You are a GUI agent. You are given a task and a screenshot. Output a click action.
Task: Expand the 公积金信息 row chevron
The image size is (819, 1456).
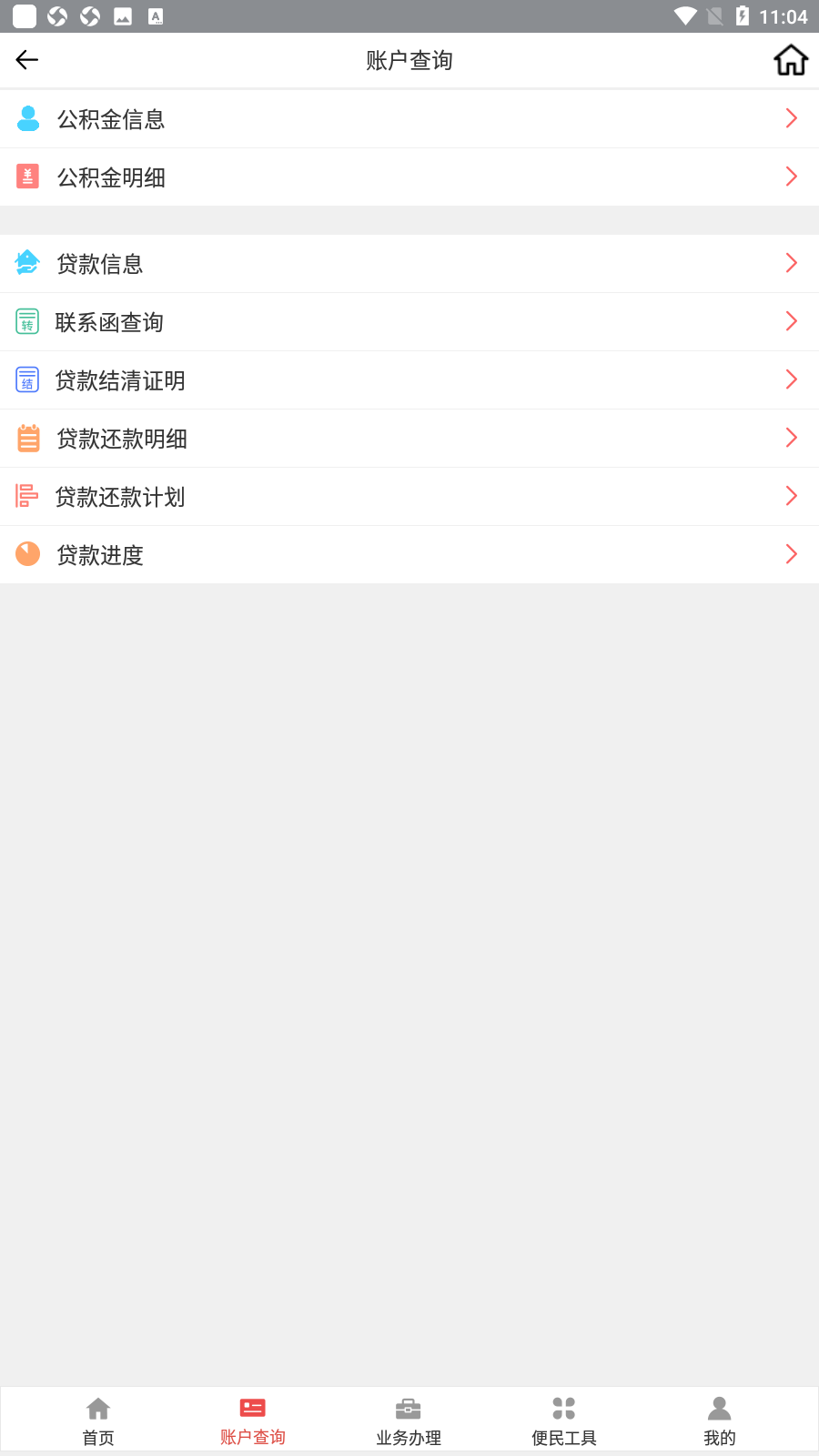(790, 117)
